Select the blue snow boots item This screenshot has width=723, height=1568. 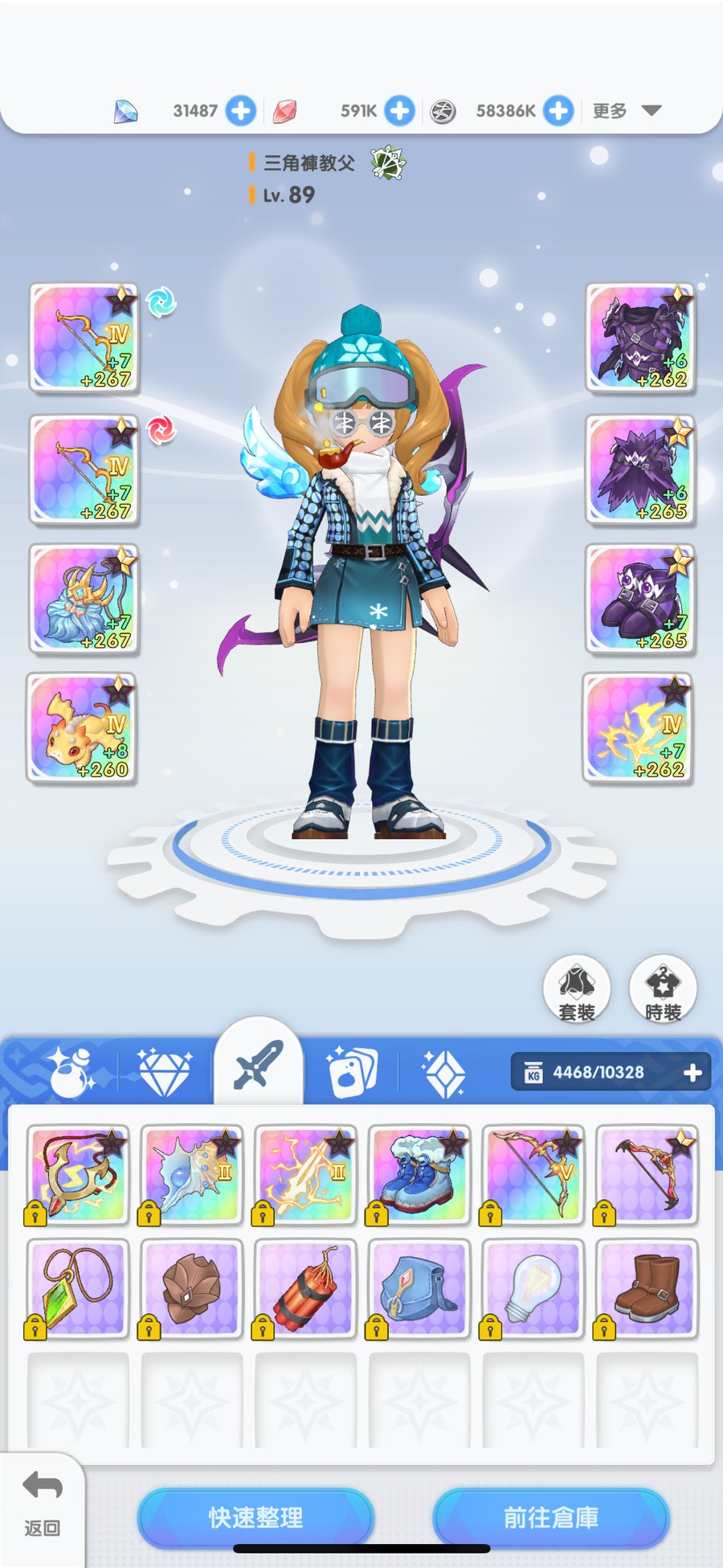click(x=419, y=1174)
